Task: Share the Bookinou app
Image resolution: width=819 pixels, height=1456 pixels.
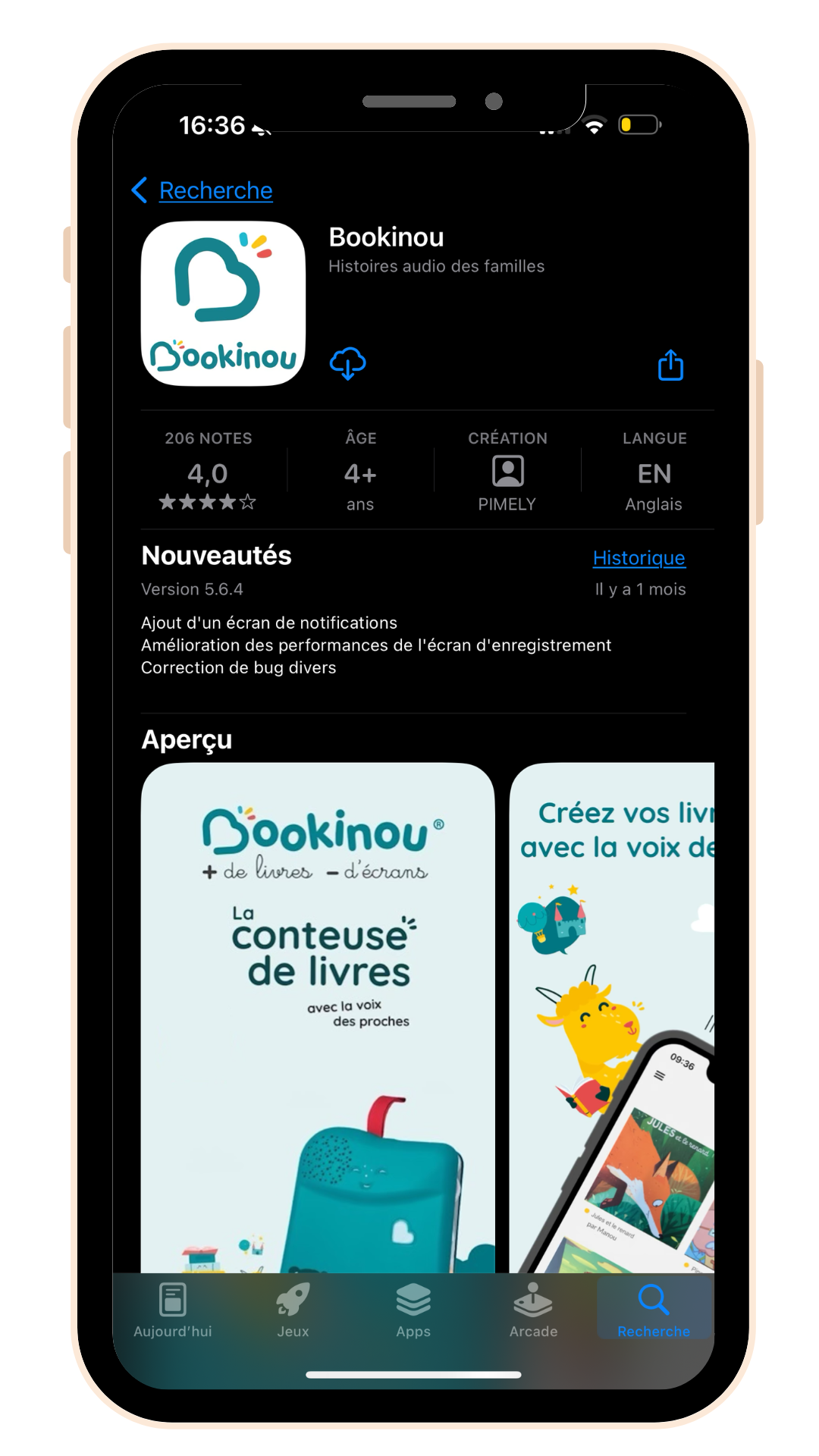Action: [x=670, y=365]
